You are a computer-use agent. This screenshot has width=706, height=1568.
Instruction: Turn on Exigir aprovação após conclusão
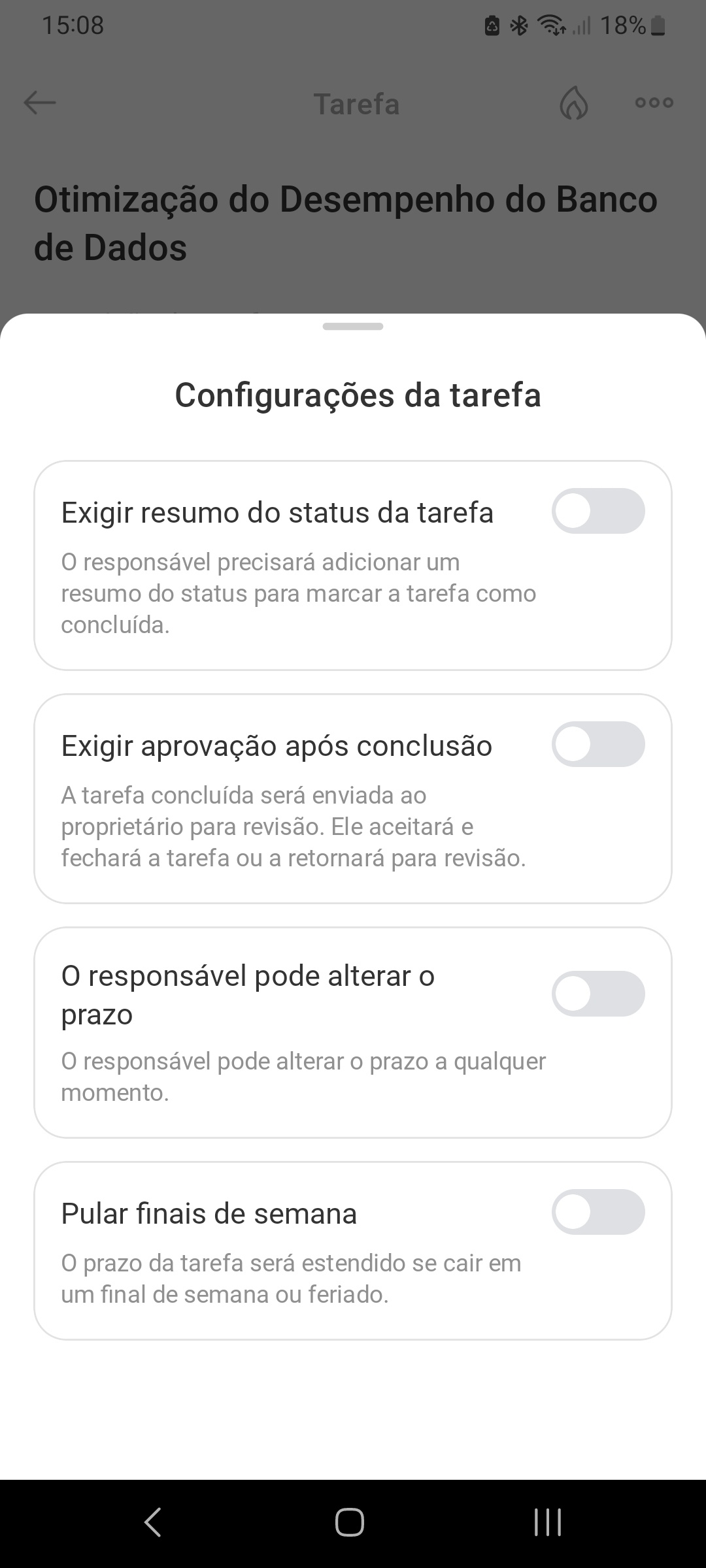coord(597,744)
